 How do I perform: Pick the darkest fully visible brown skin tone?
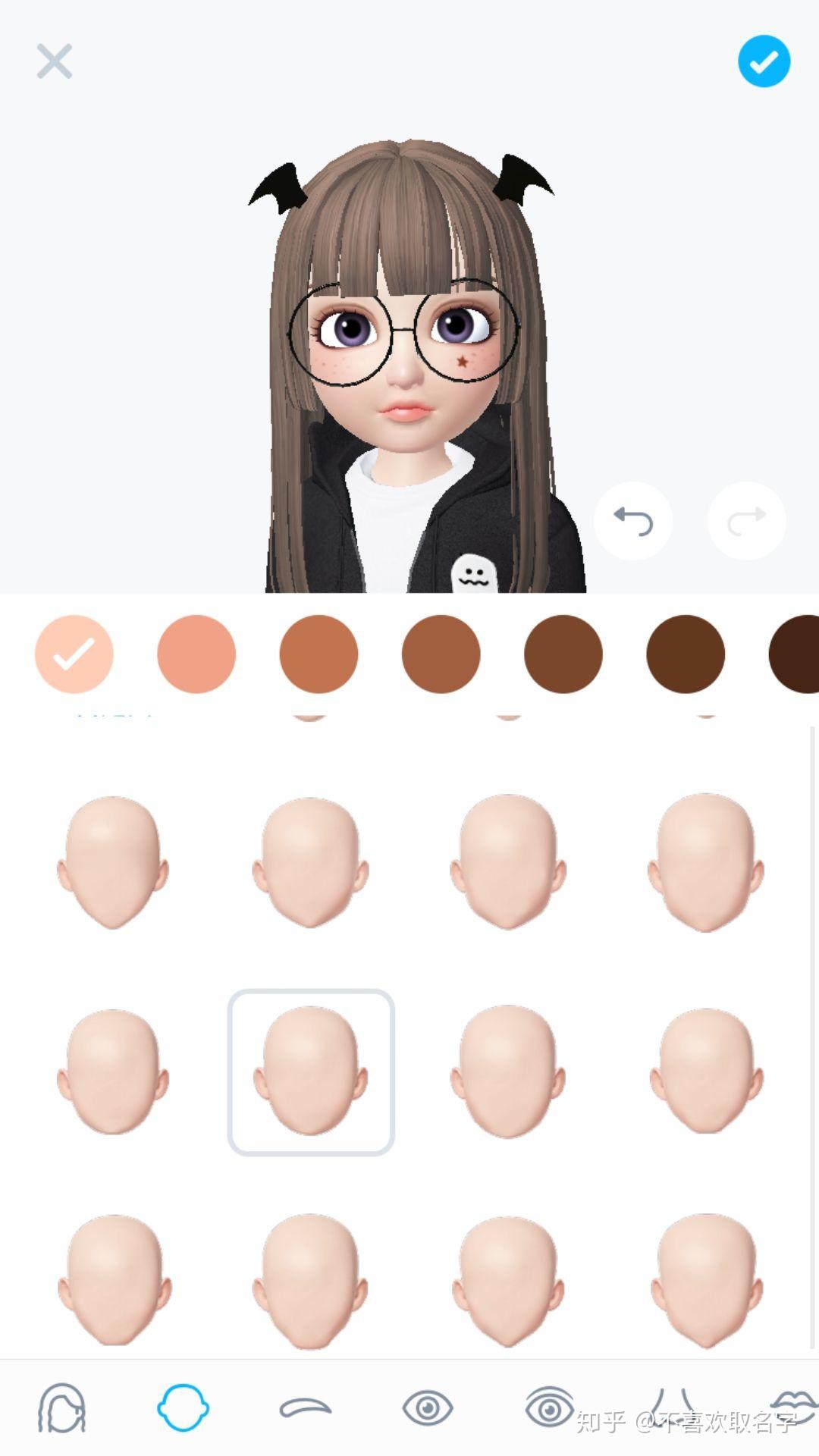pyautogui.click(x=686, y=654)
